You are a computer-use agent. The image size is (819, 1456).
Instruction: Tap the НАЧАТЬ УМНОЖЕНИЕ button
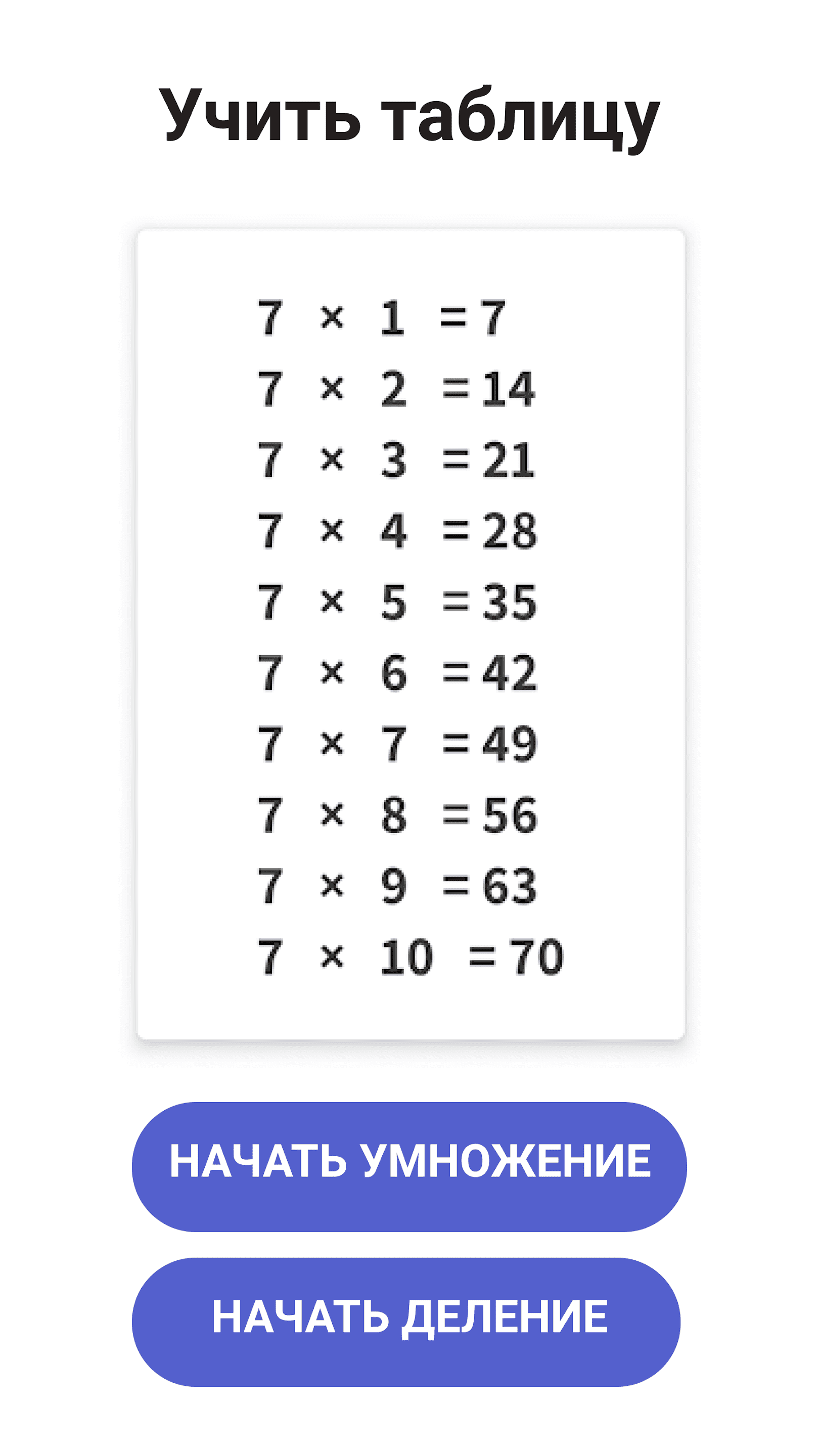click(409, 1167)
